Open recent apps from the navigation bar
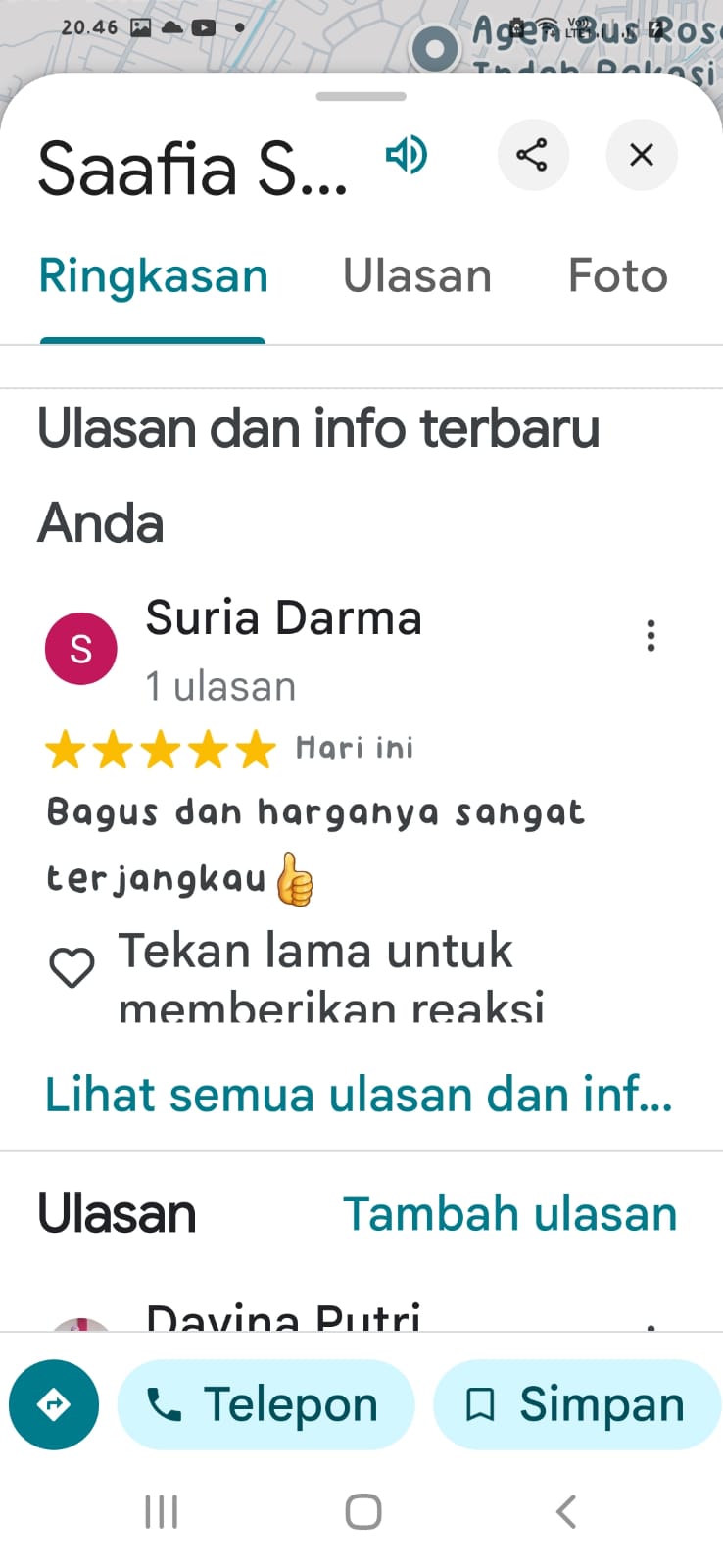Image resolution: width=723 pixels, height=1568 pixels. (161, 1512)
